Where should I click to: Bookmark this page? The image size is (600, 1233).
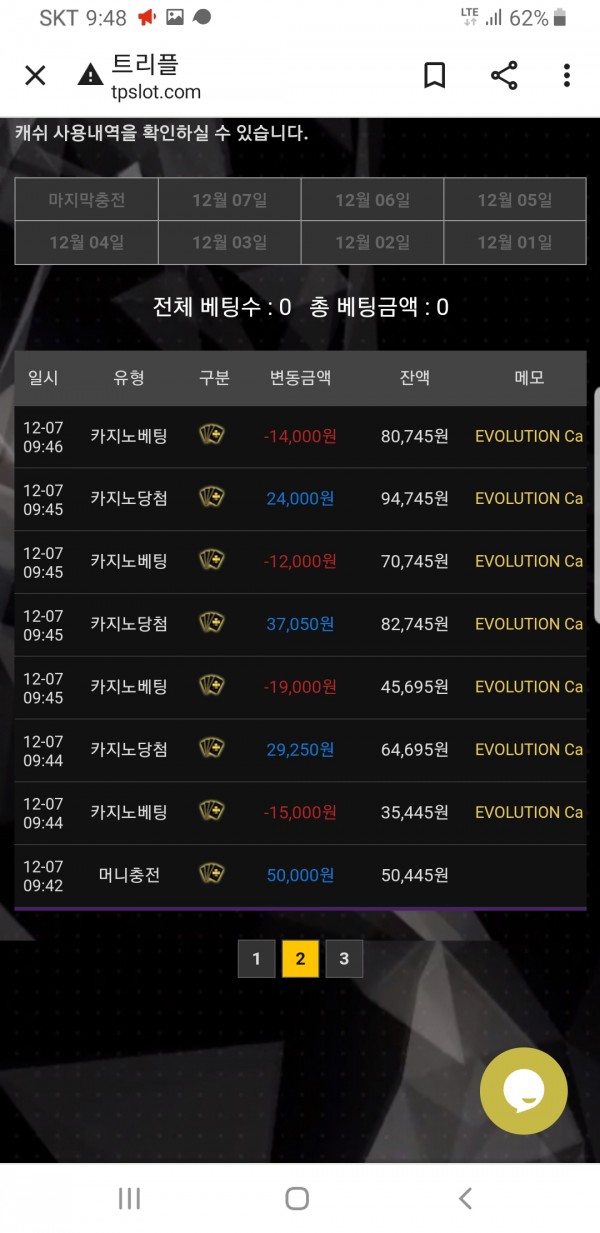435,75
